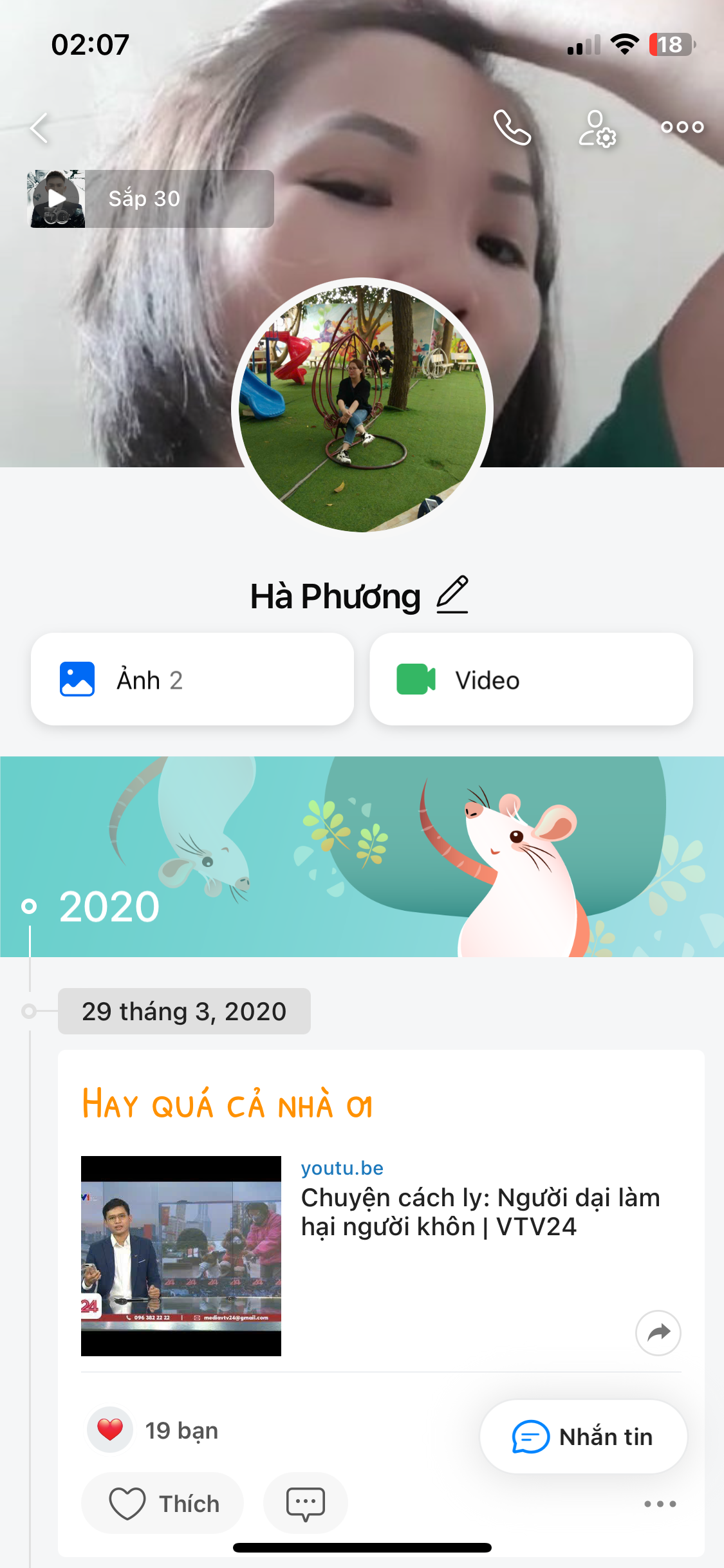
Task: Tap Nhắn tin to message
Action: [x=583, y=1437]
